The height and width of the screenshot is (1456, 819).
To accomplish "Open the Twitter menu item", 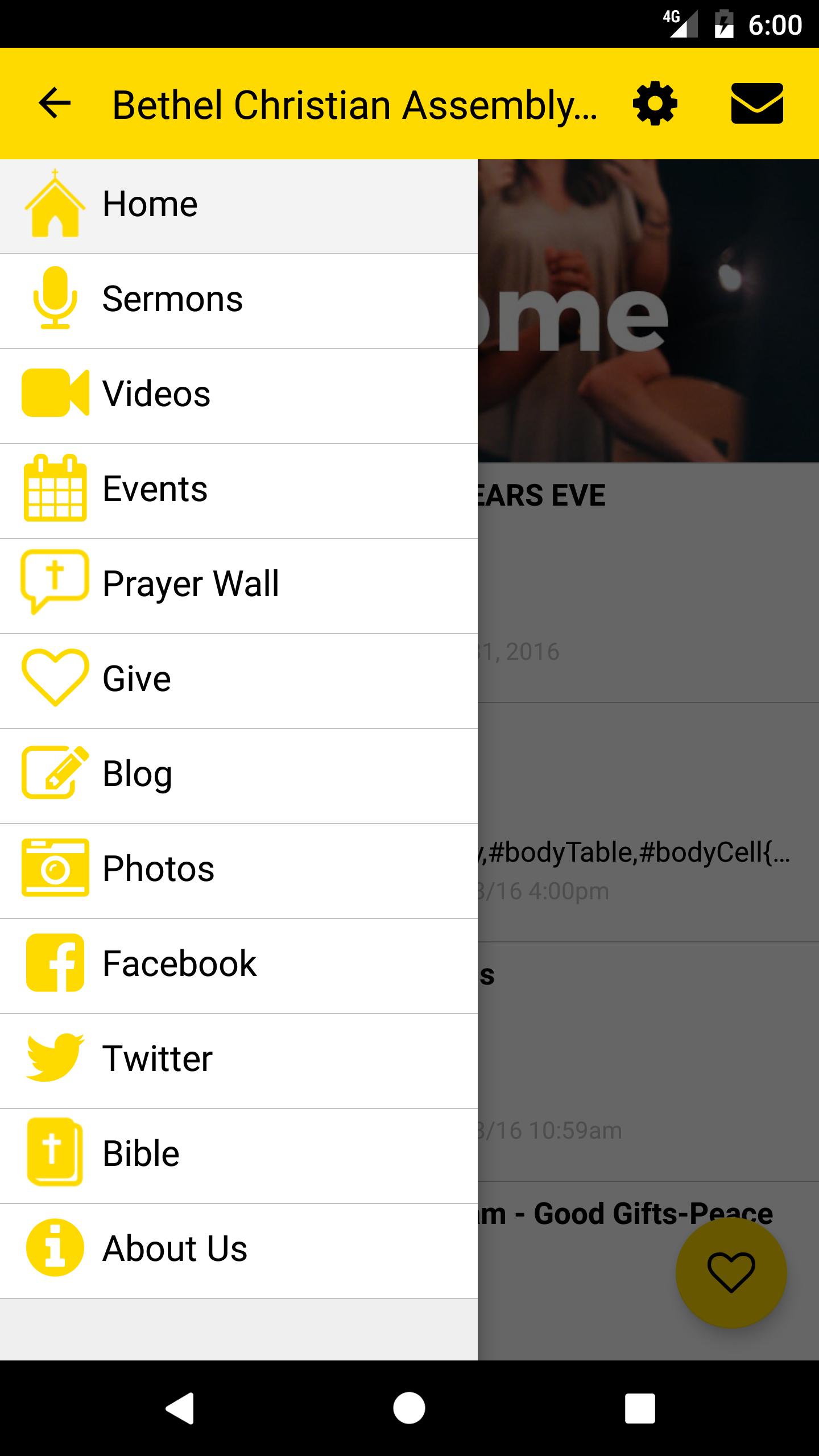I will coord(239,1061).
